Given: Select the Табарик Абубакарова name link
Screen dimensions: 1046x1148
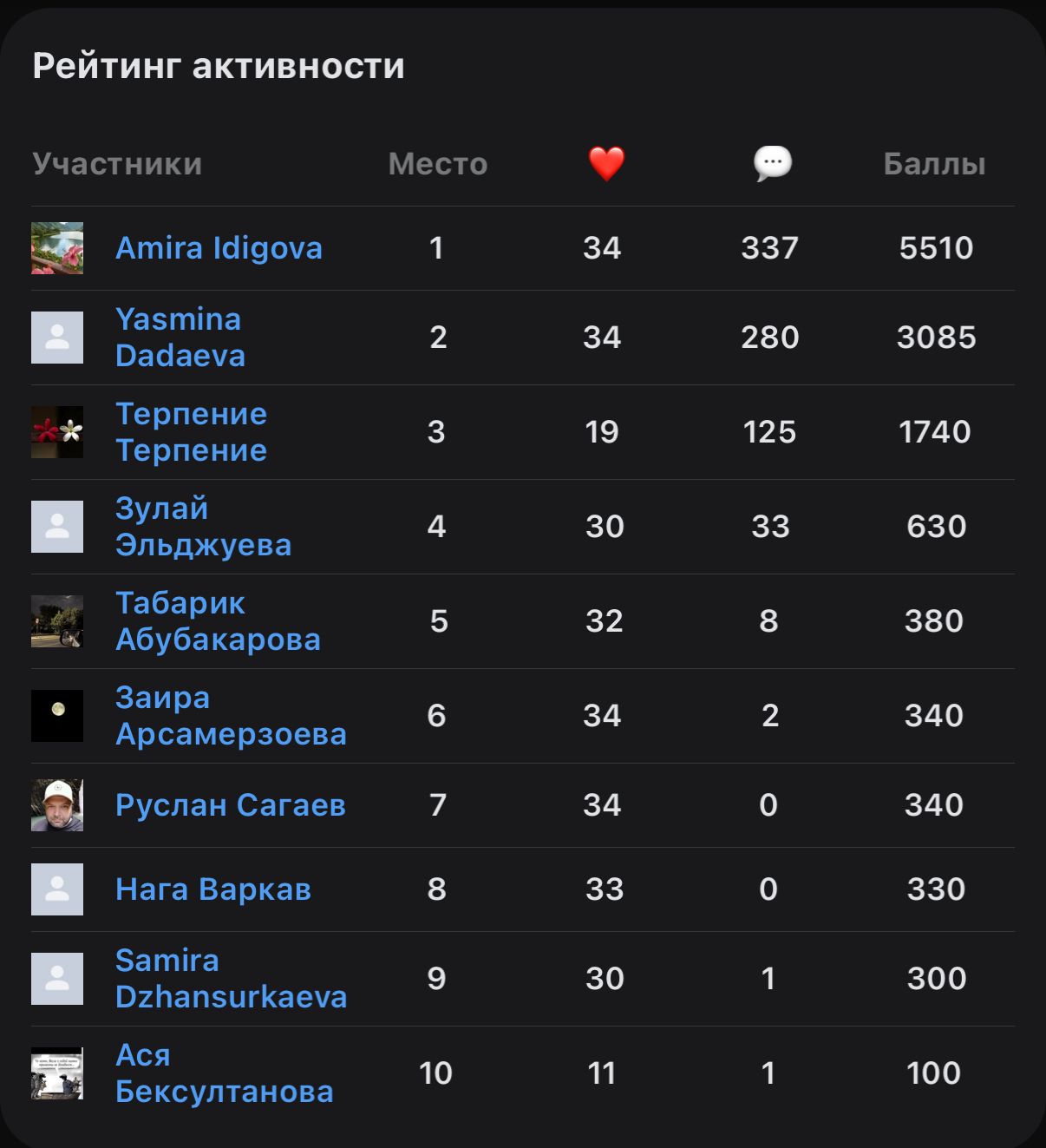Looking at the screenshot, I should pos(218,621).
